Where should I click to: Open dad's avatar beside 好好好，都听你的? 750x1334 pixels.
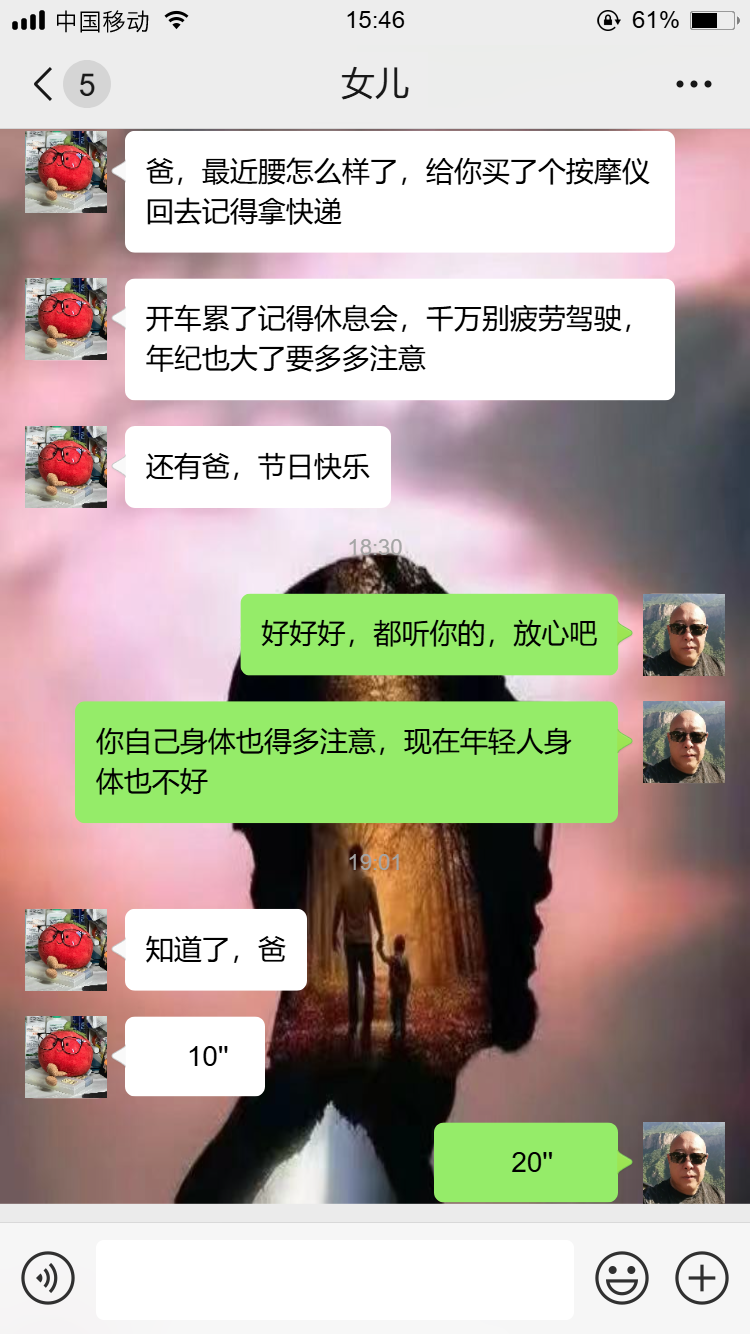click(683, 635)
